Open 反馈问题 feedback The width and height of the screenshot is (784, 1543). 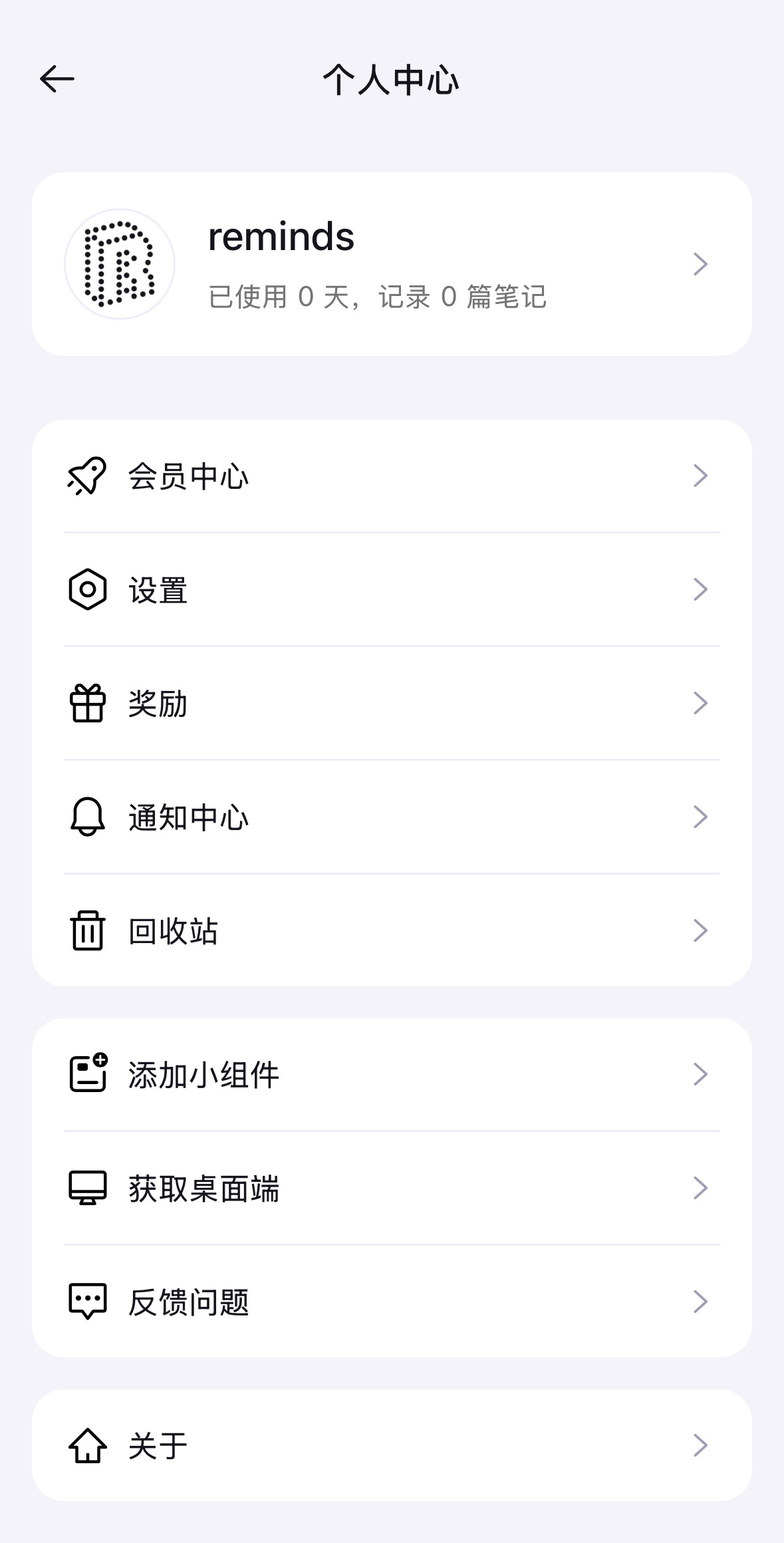point(392,1302)
